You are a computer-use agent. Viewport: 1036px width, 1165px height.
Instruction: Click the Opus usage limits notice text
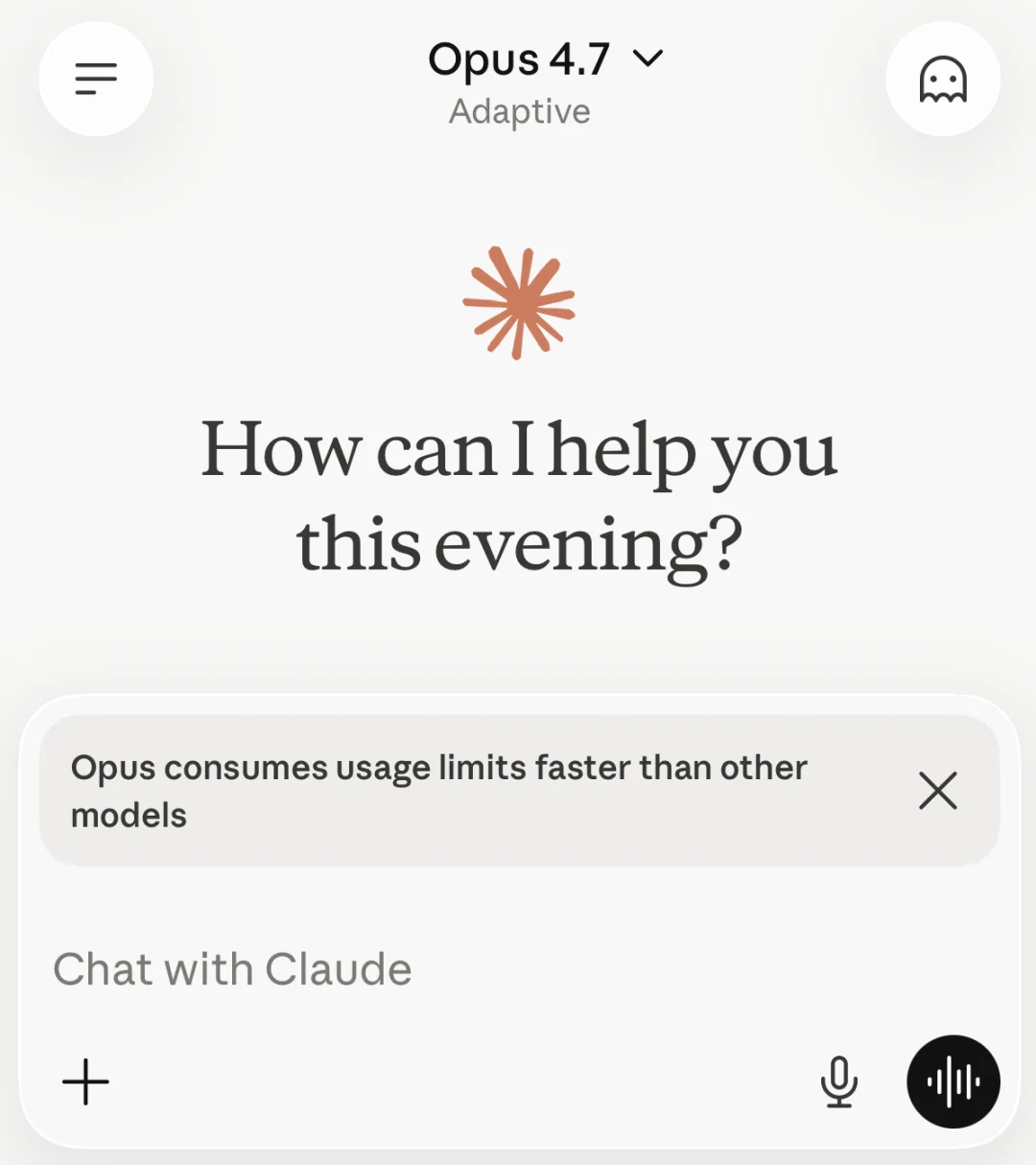[437, 791]
